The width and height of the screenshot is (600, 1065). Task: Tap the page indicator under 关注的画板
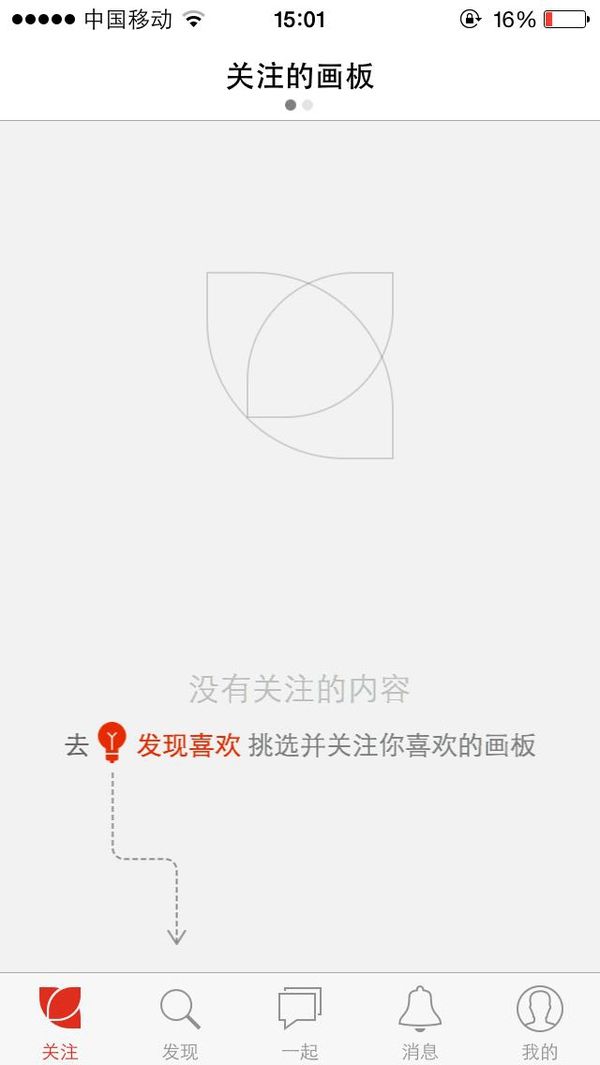click(299, 105)
